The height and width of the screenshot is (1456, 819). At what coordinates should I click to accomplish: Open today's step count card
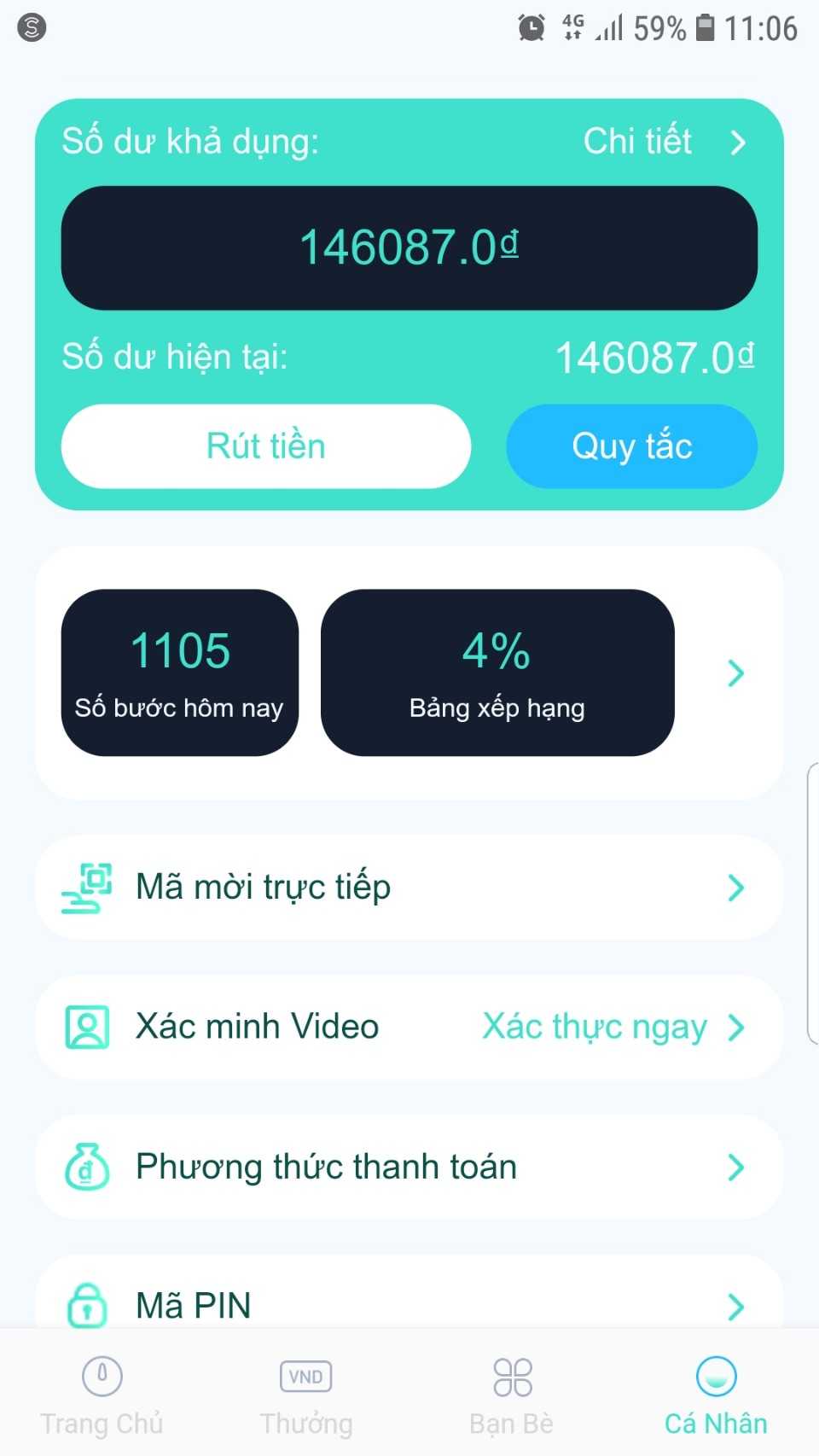point(180,673)
